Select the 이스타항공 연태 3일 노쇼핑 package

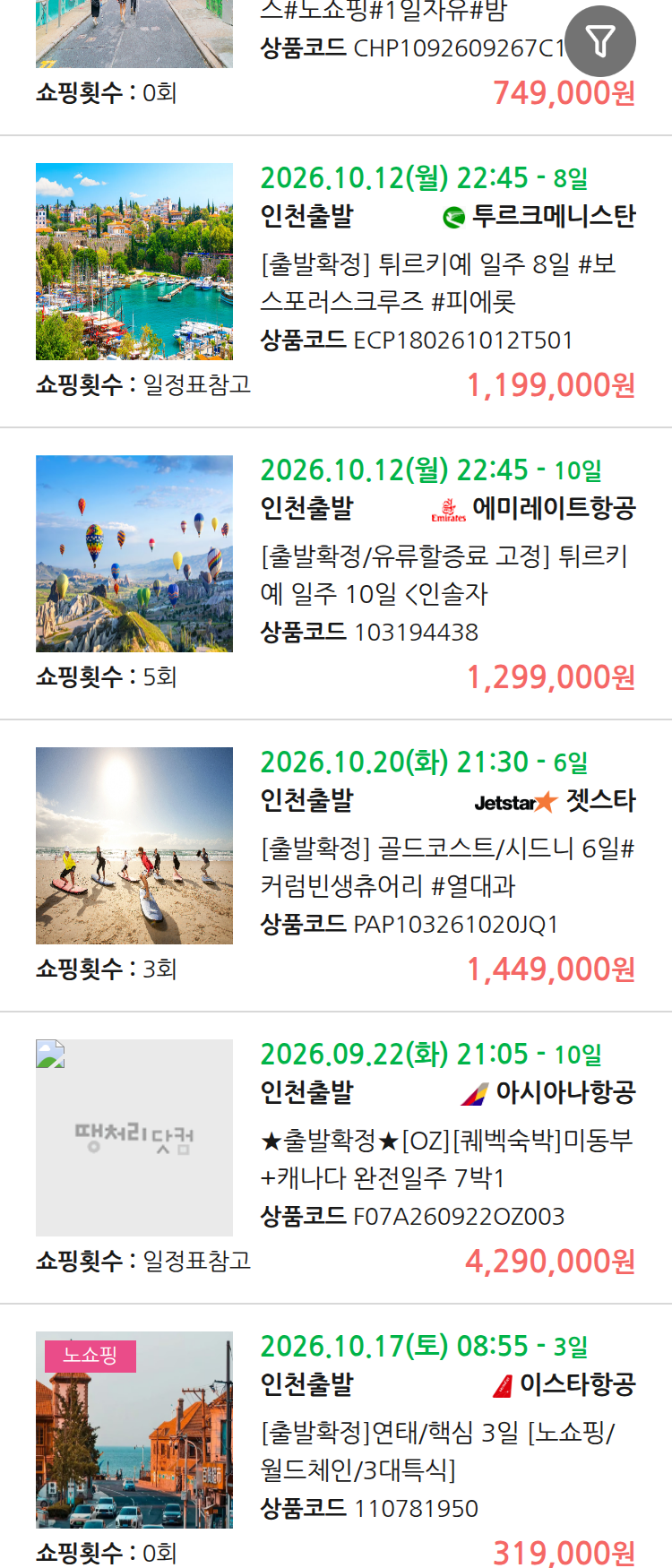pyautogui.click(x=336, y=1437)
